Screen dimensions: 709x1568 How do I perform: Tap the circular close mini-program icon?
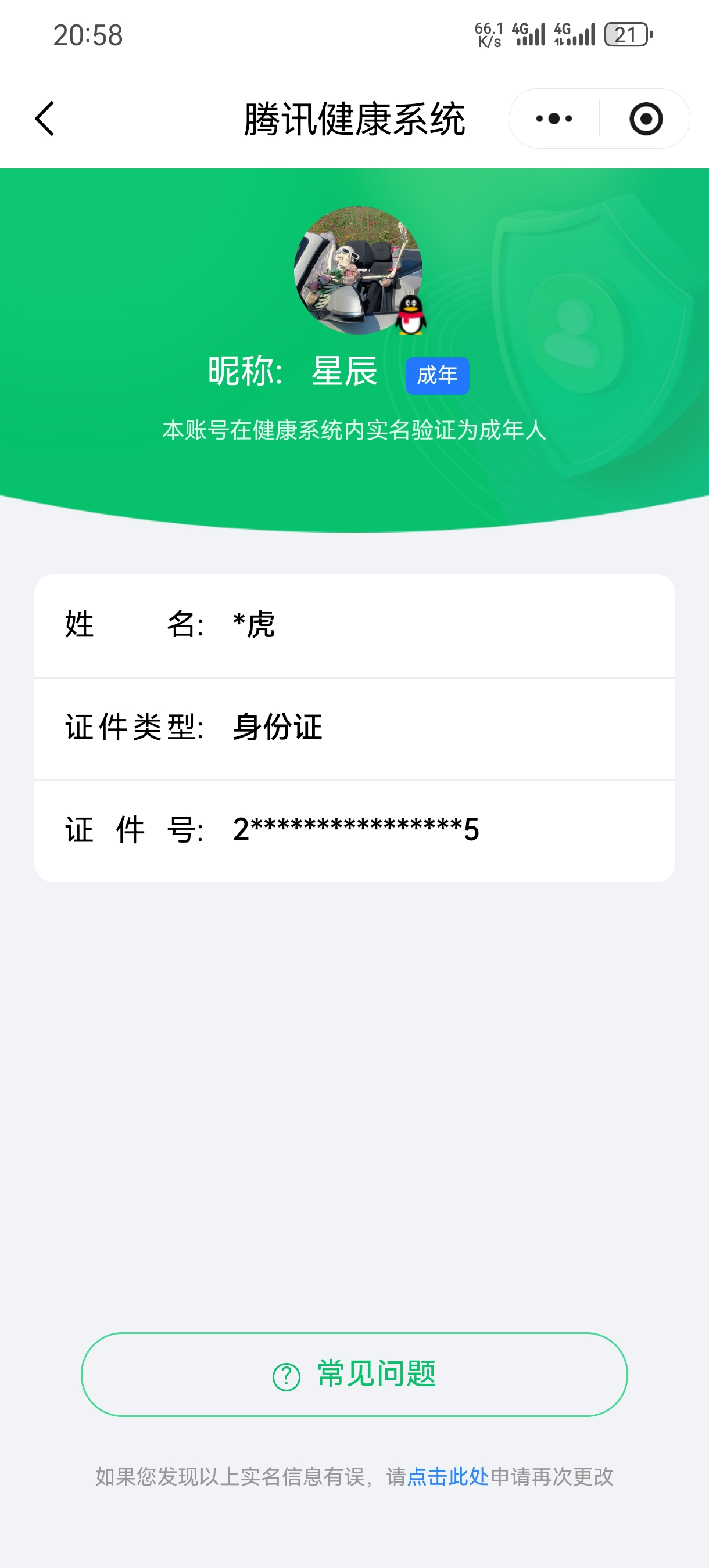tap(645, 118)
